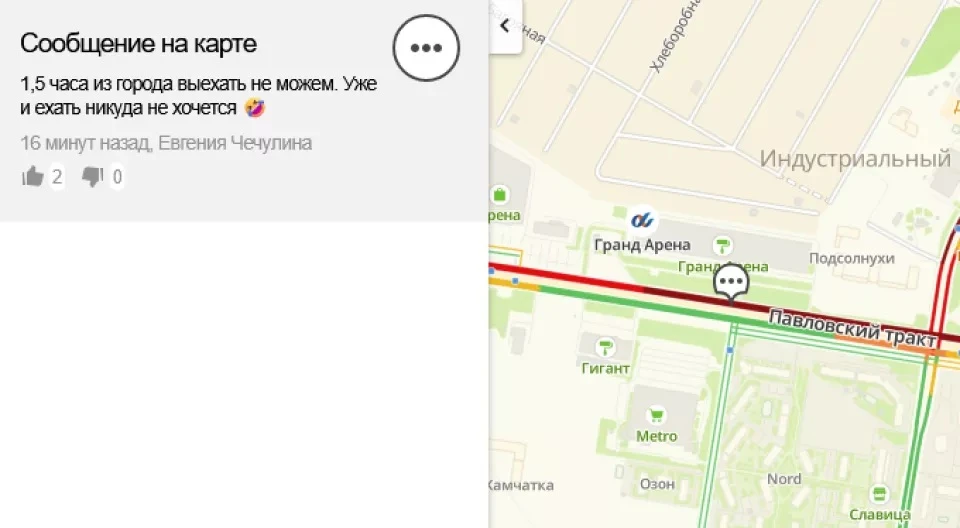Like Евгения Чечулина's map message
The width and height of the screenshot is (960, 528).
coord(33,177)
